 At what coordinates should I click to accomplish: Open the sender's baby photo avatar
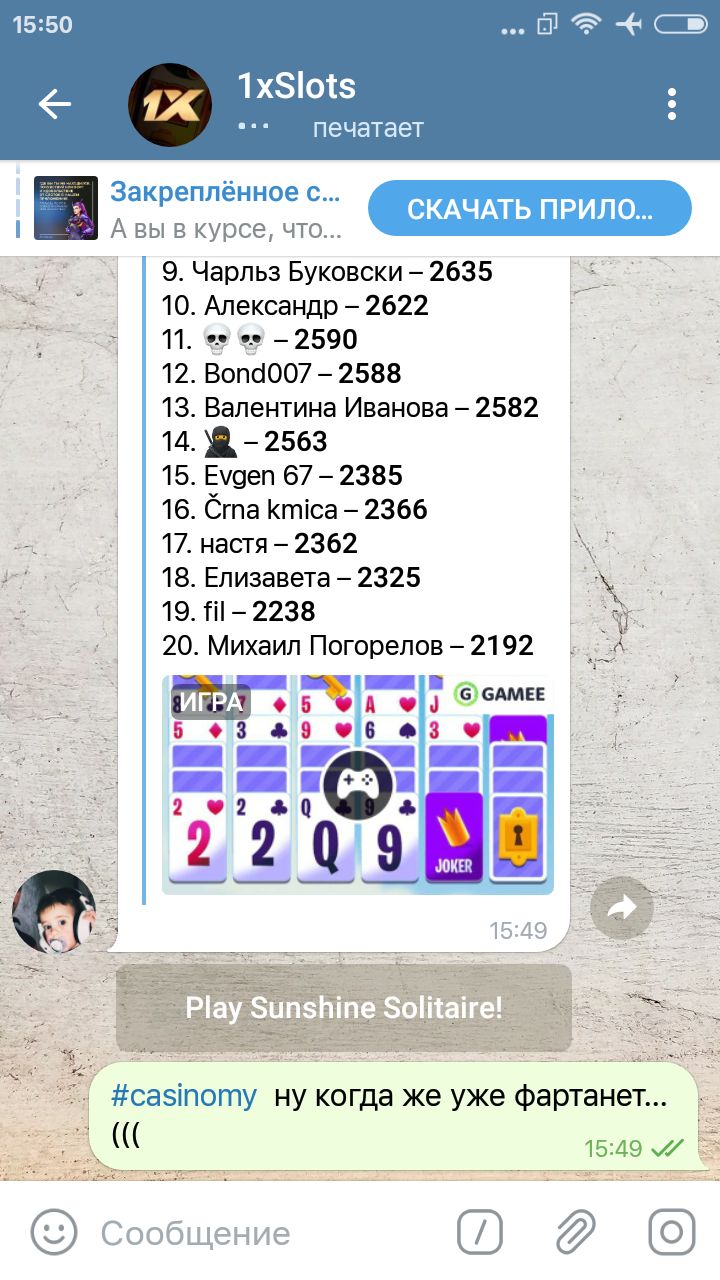[54, 911]
